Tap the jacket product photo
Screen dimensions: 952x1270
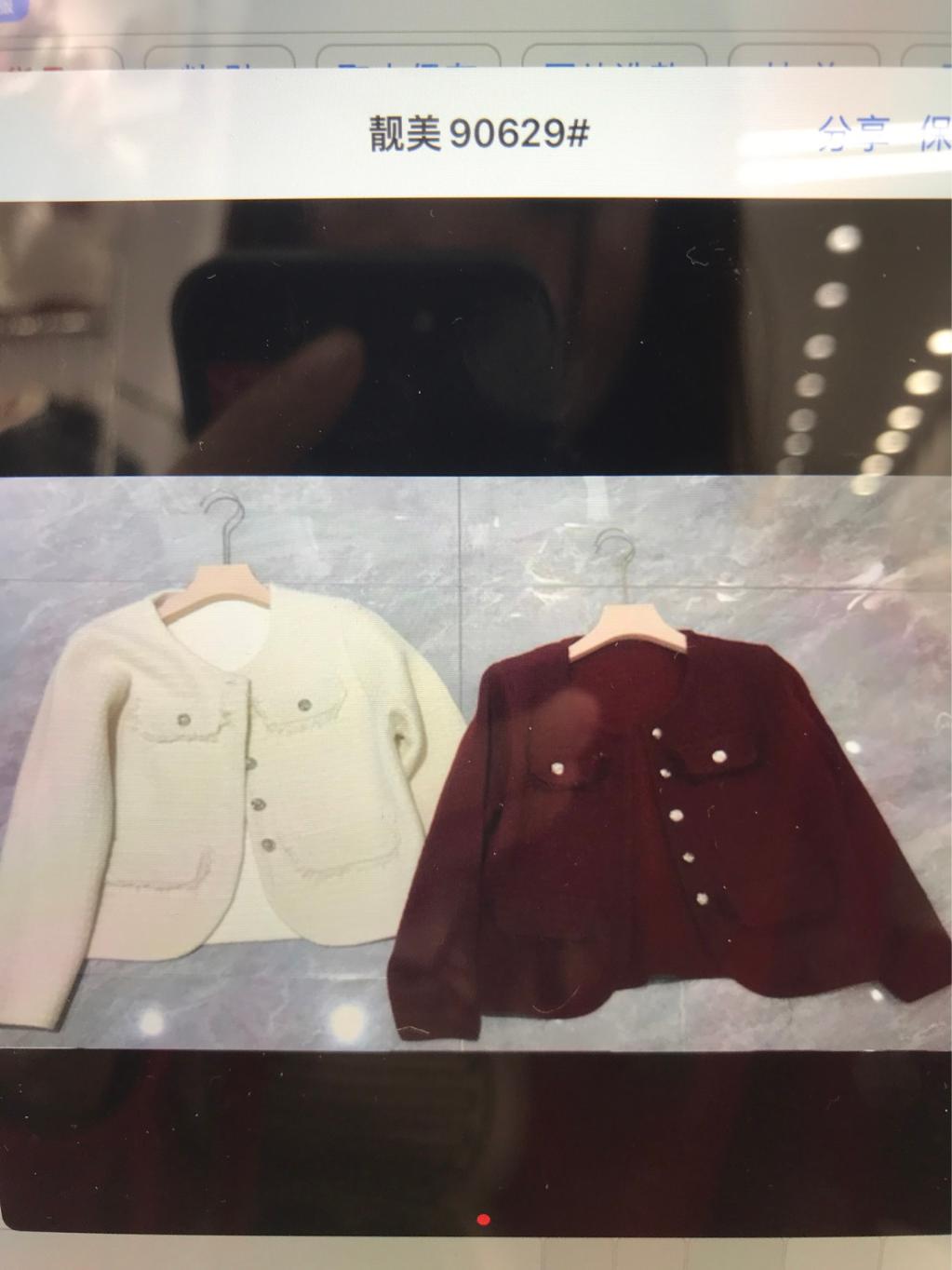pyautogui.click(x=475, y=763)
